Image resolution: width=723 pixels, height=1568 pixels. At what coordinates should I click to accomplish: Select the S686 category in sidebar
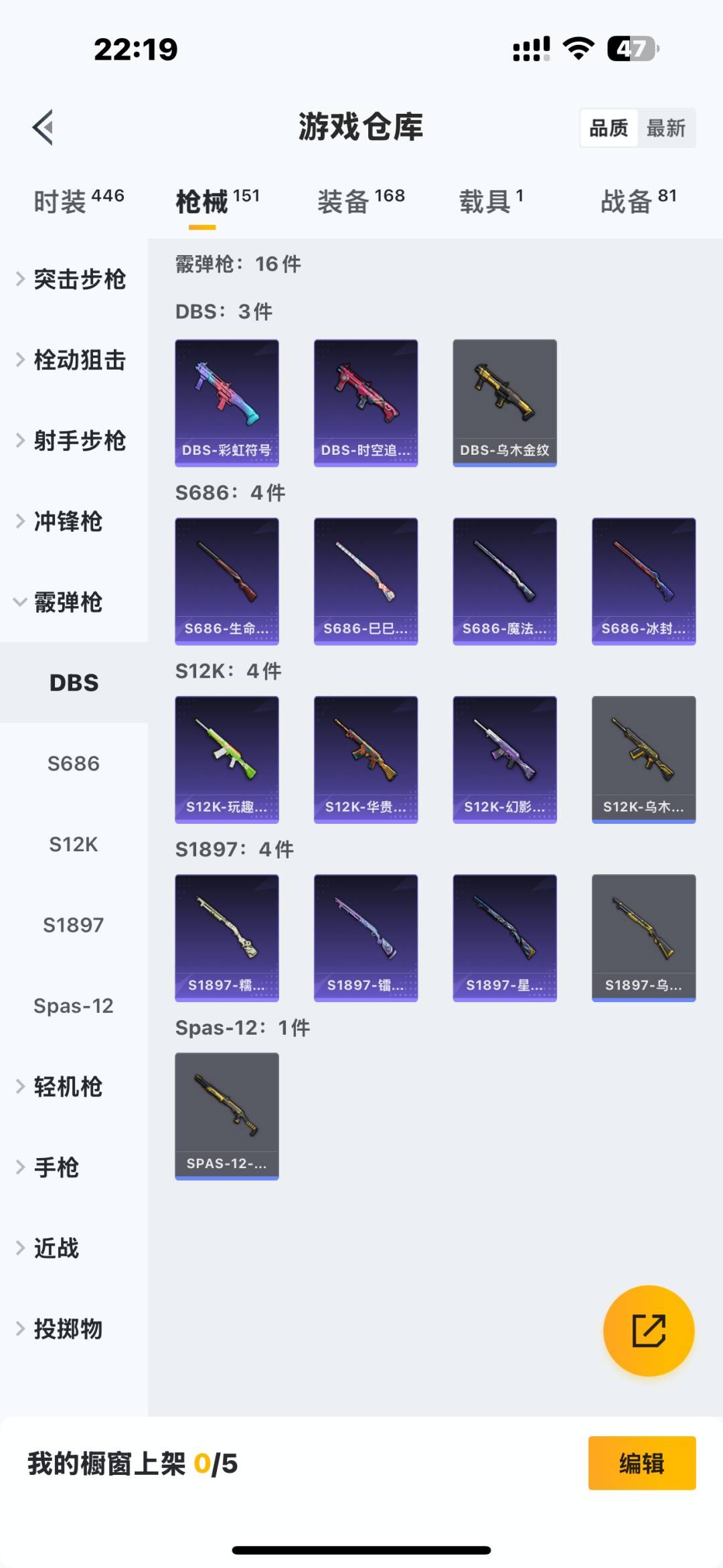pos(74,764)
